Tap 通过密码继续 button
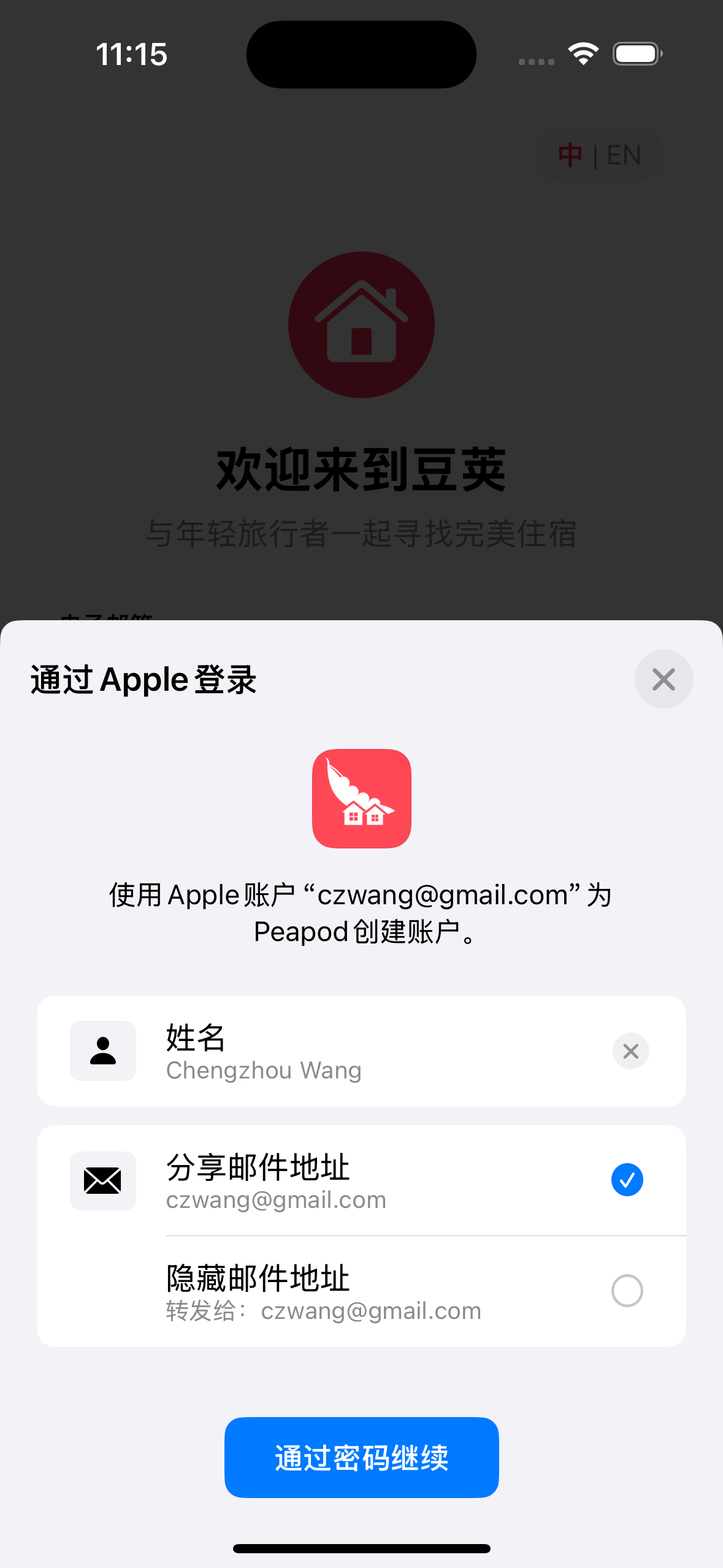The height and width of the screenshot is (1568, 723). point(361,1458)
